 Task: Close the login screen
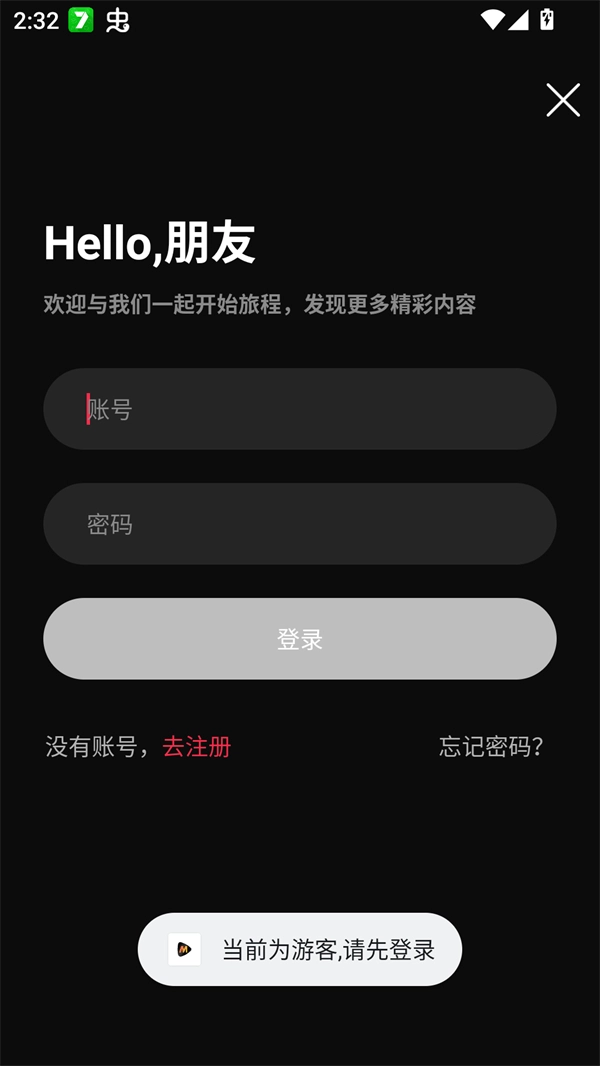563,100
